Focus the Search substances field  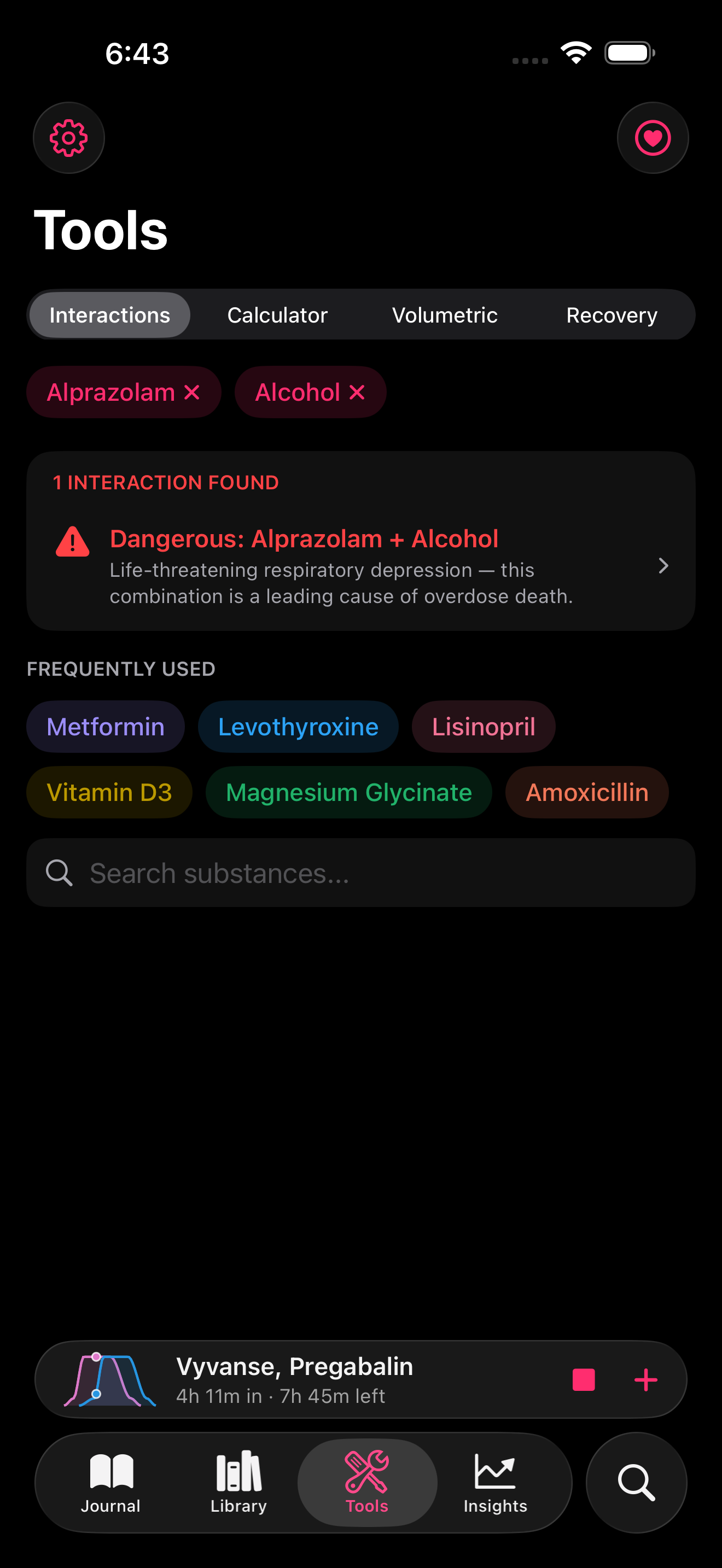tap(360, 873)
